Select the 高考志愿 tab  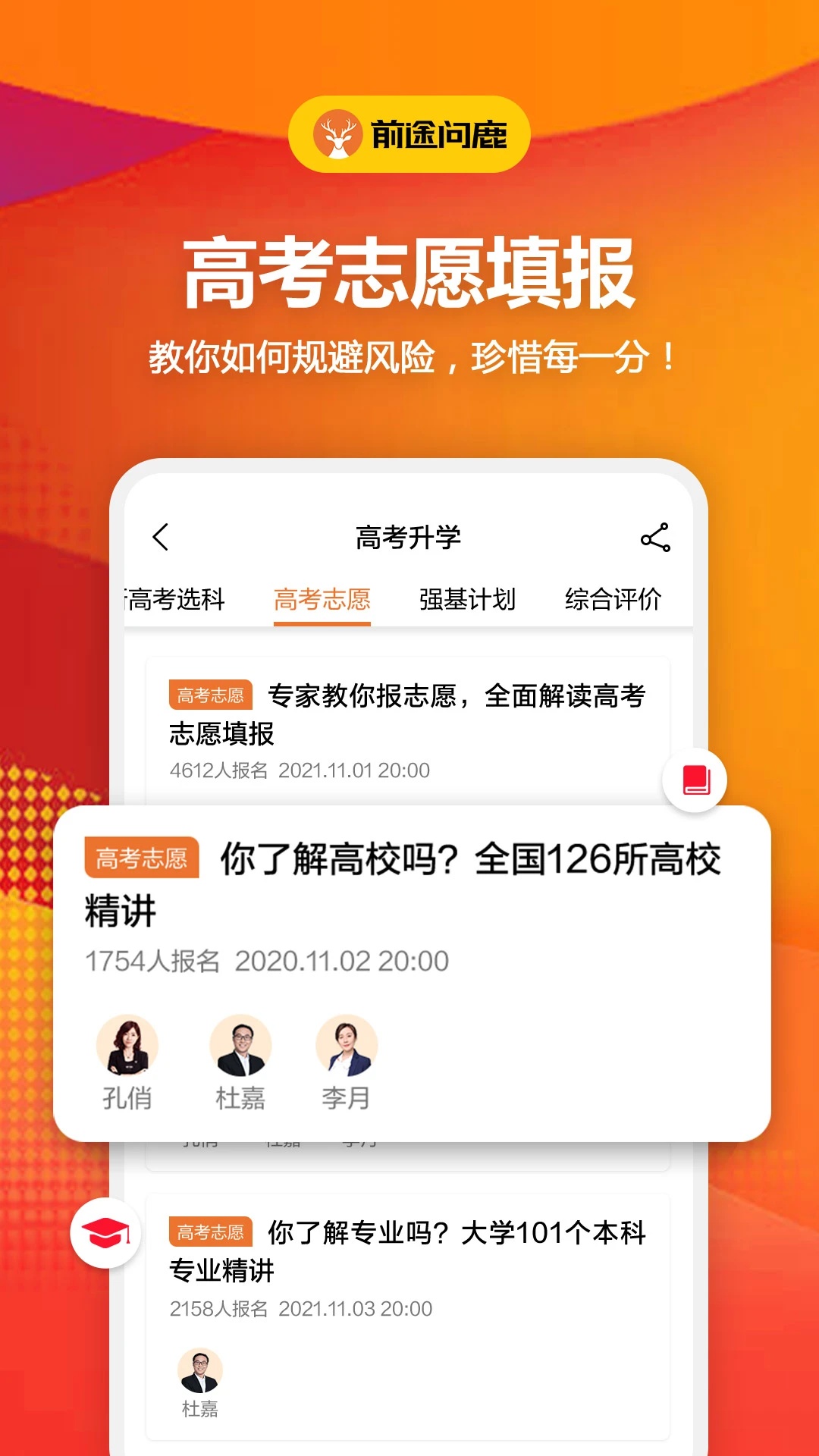pos(322,599)
